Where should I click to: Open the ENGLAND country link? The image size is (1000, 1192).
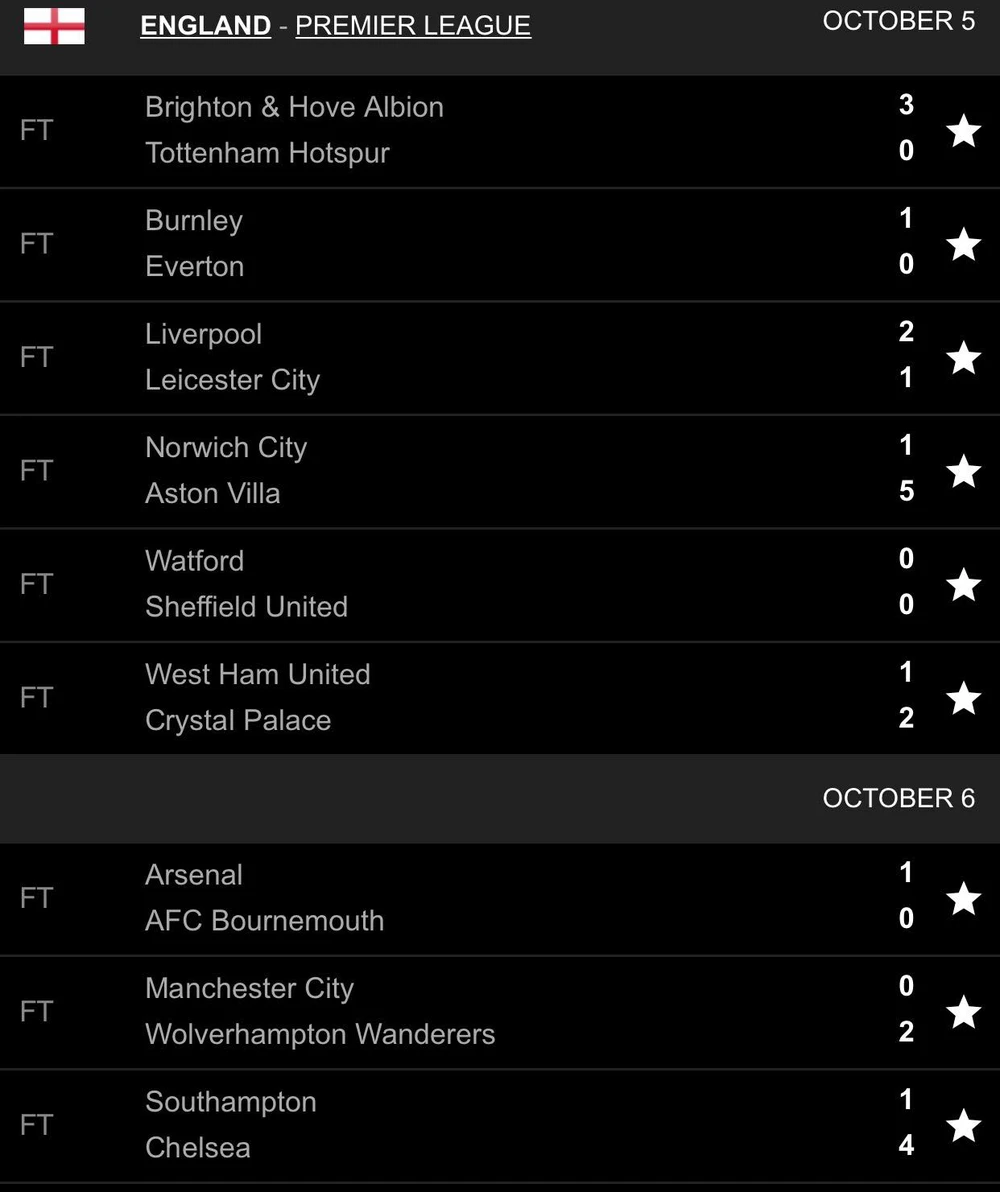pyautogui.click(x=205, y=26)
